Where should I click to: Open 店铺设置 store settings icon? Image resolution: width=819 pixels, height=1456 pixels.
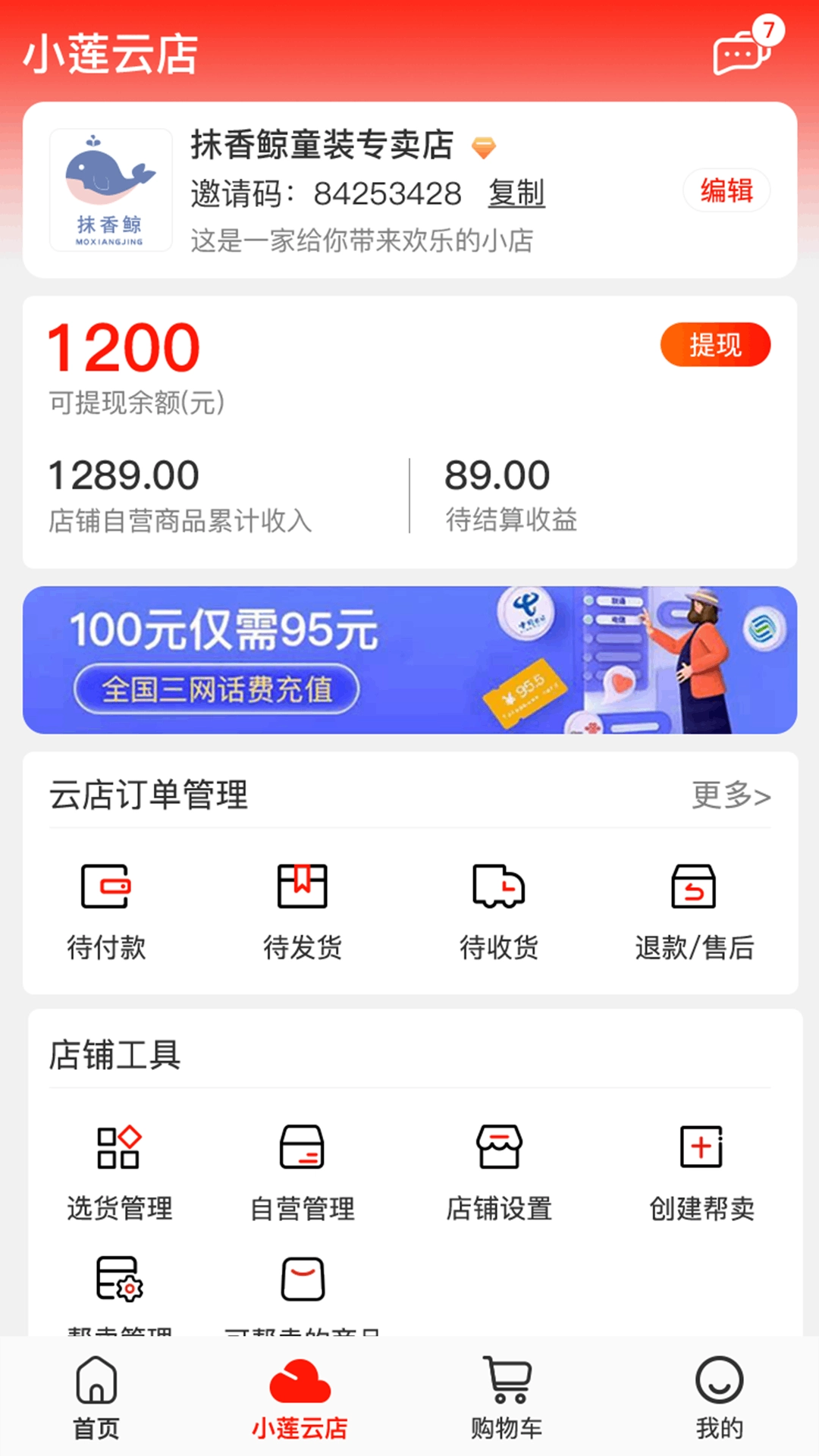[x=497, y=1147]
